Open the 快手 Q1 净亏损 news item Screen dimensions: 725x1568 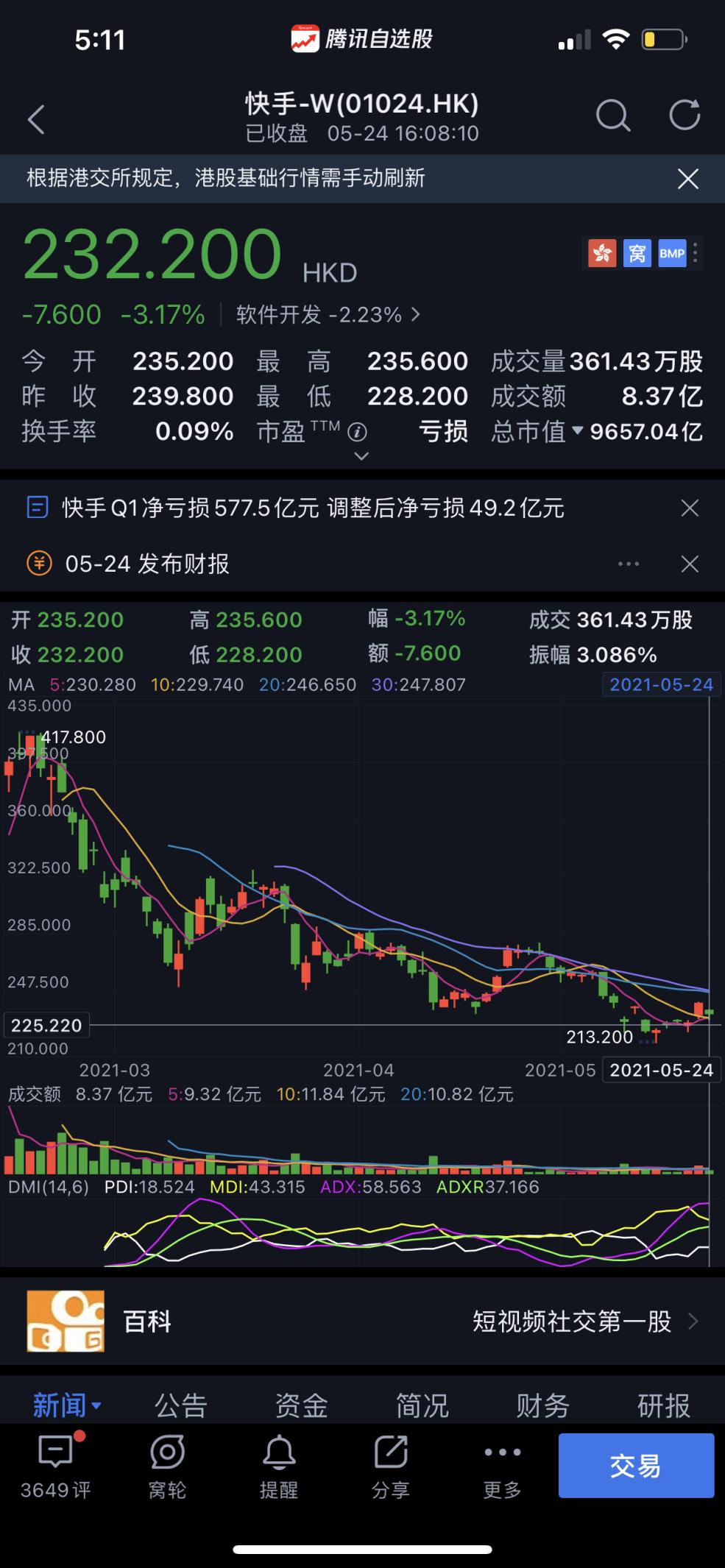[x=313, y=508]
